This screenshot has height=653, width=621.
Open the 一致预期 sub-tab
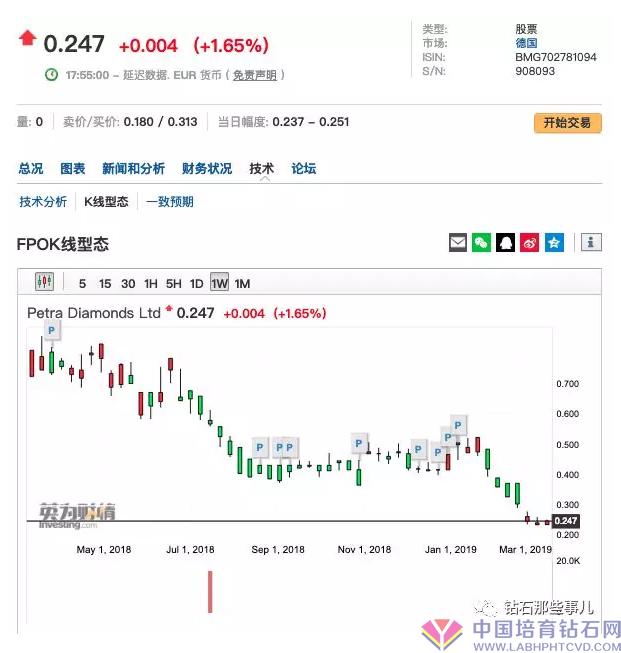170,202
